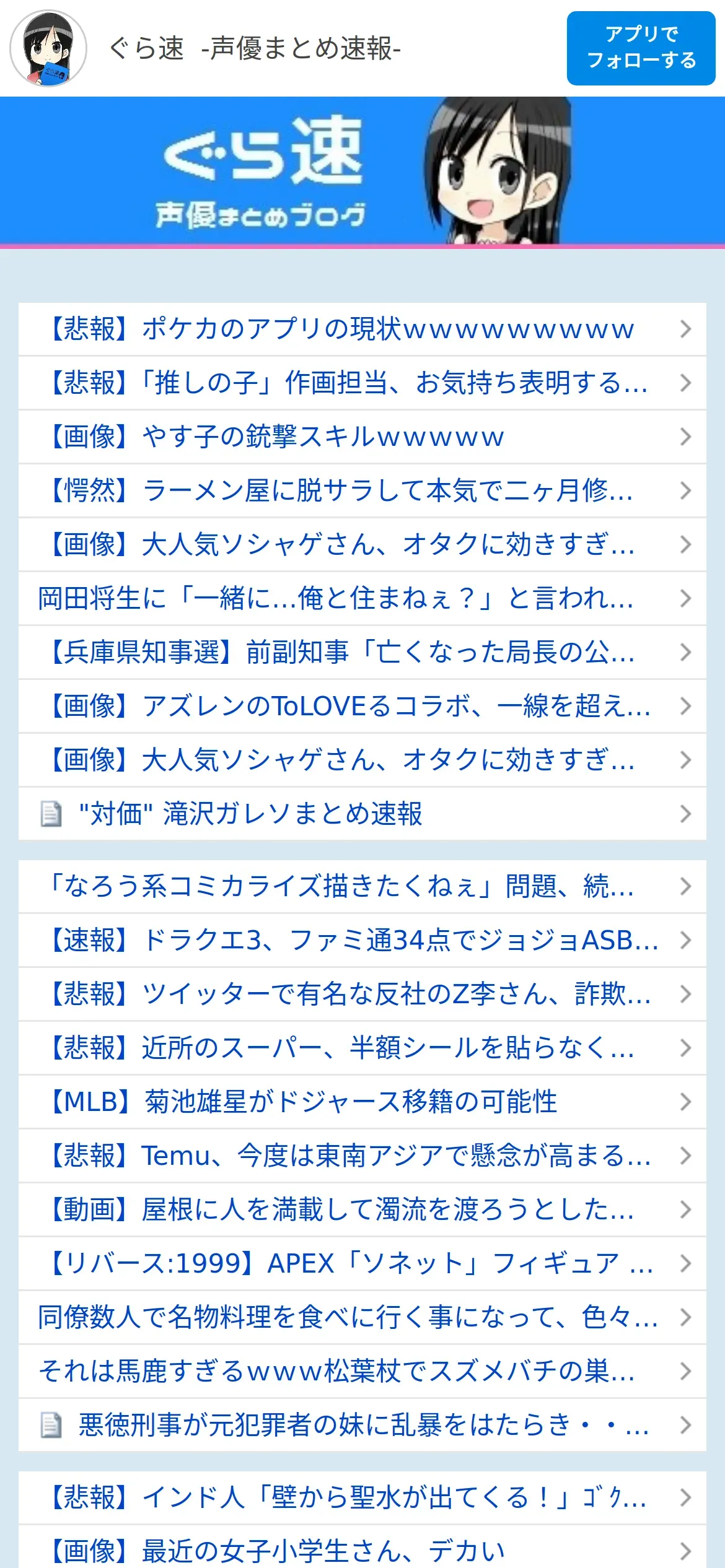This screenshot has width=725, height=1568.
Task: Open the Temu 東南アジア article
Action: [x=362, y=1156]
